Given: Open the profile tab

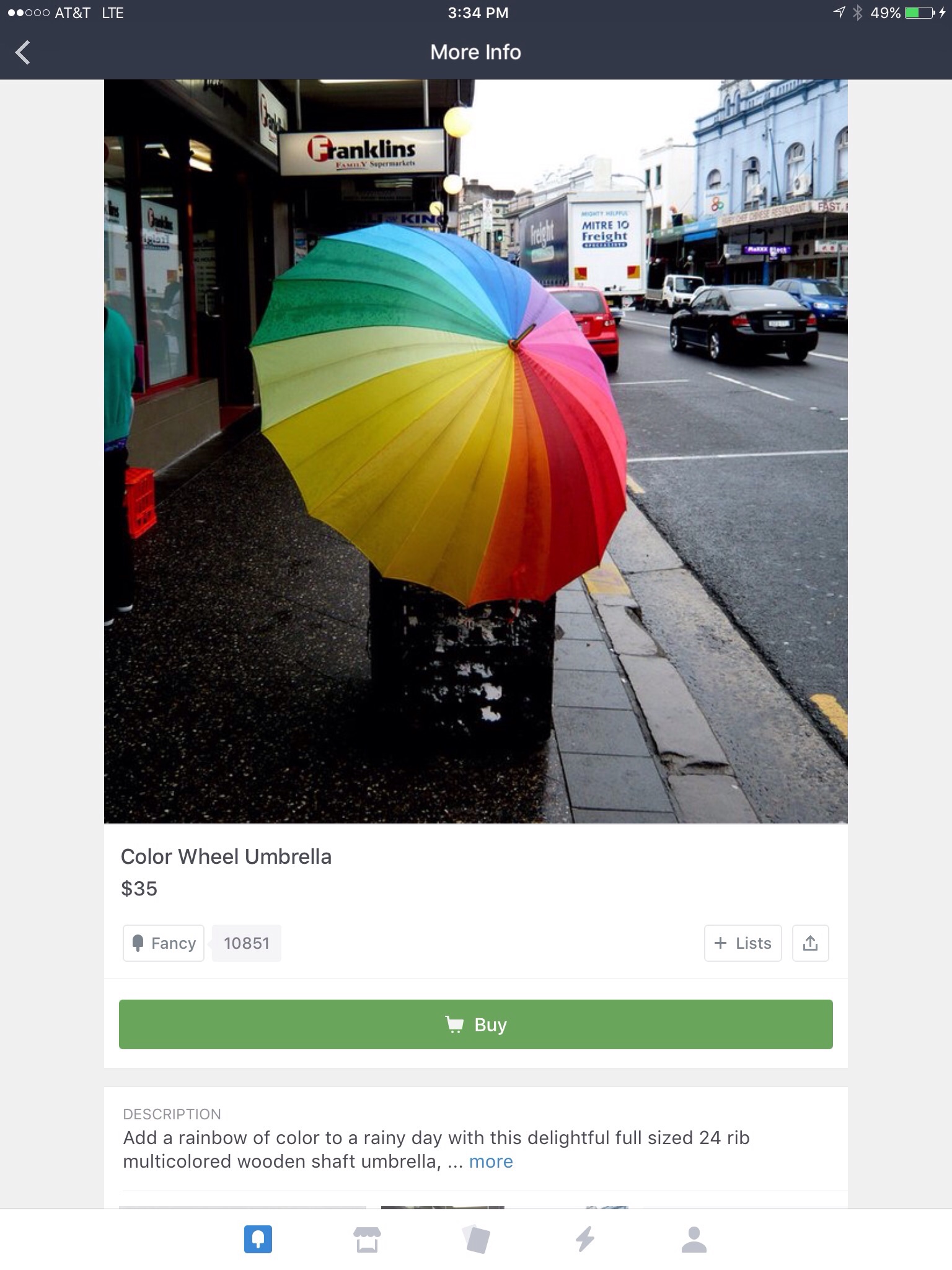Looking at the screenshot, I should point(694,1239).
